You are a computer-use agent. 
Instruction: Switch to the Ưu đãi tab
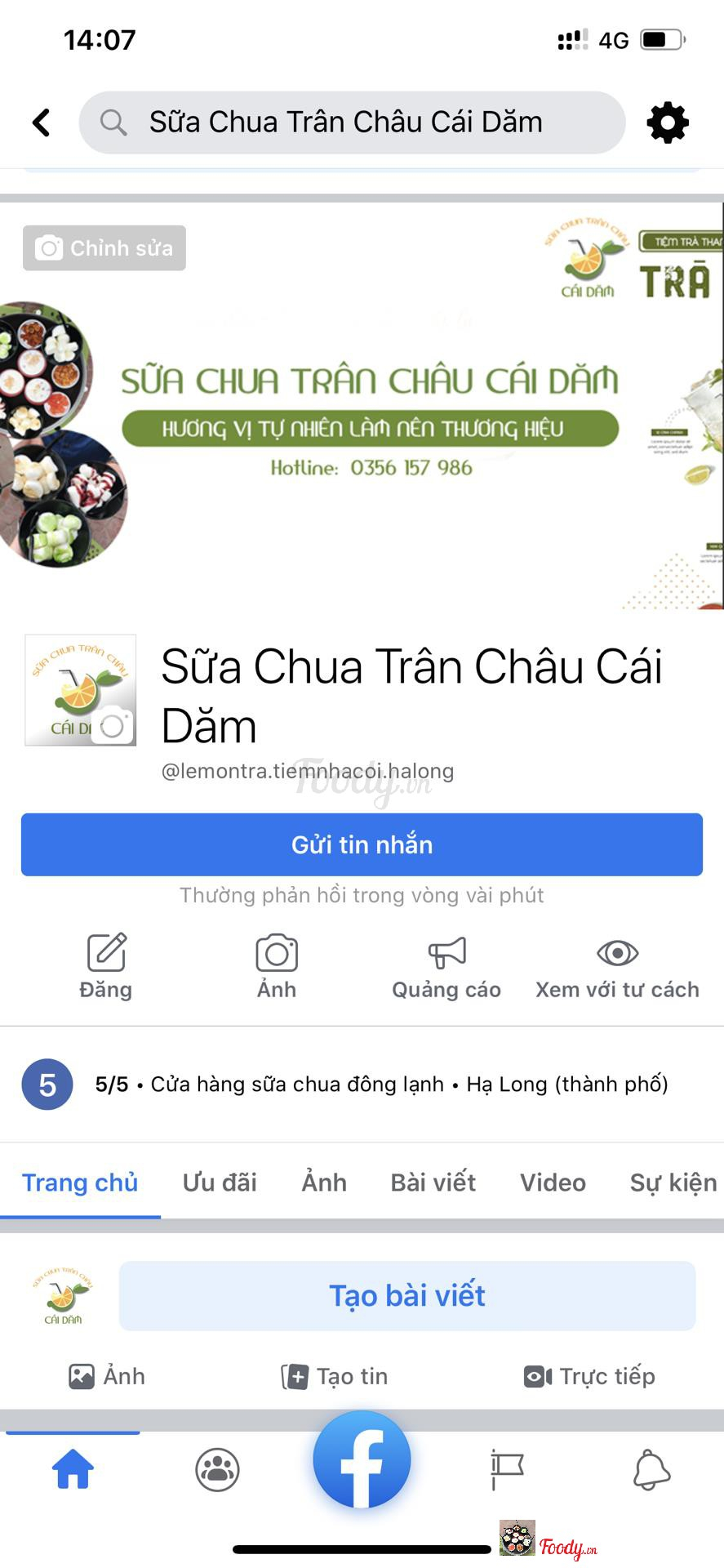point(220,1183)
